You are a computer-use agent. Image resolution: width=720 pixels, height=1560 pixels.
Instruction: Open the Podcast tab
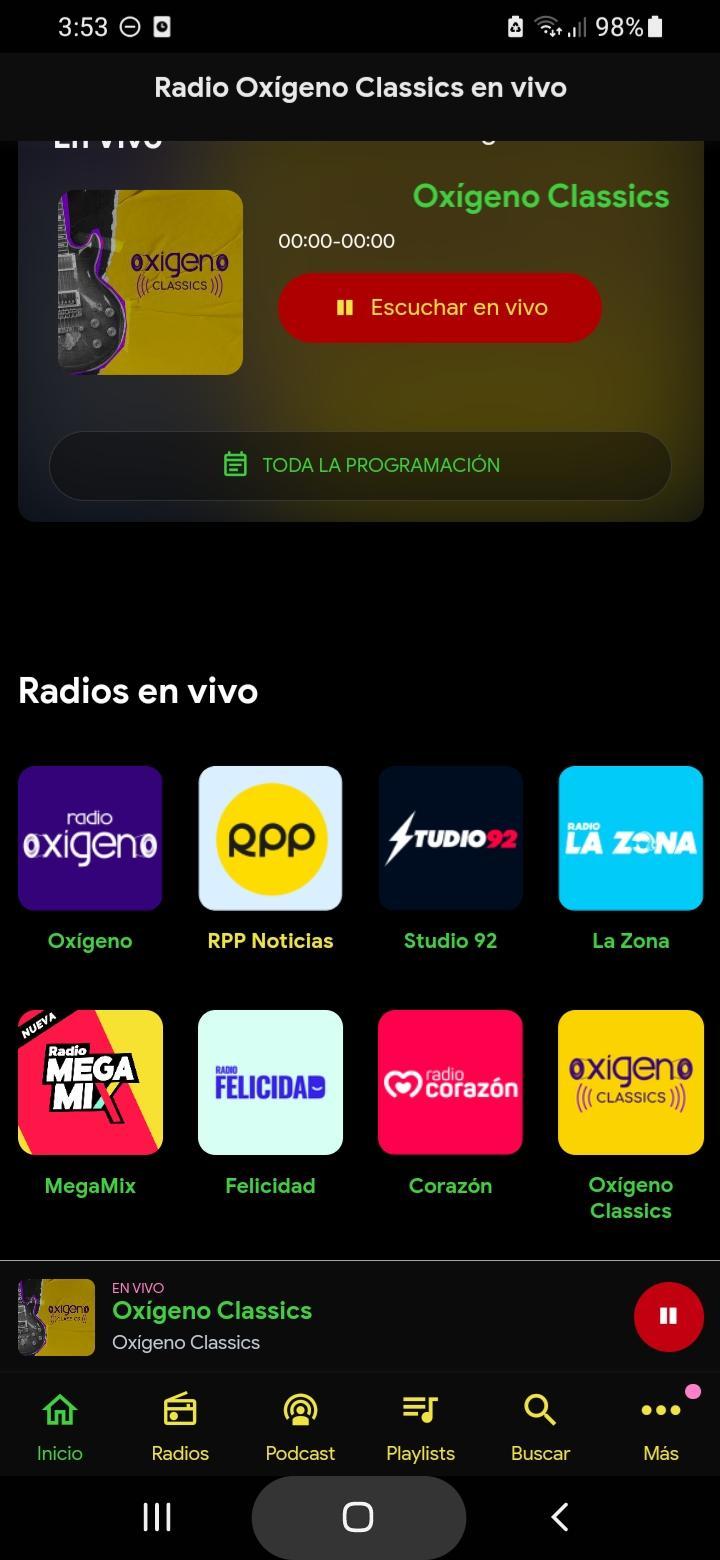pyautogui.click(x=300, y=1427)
